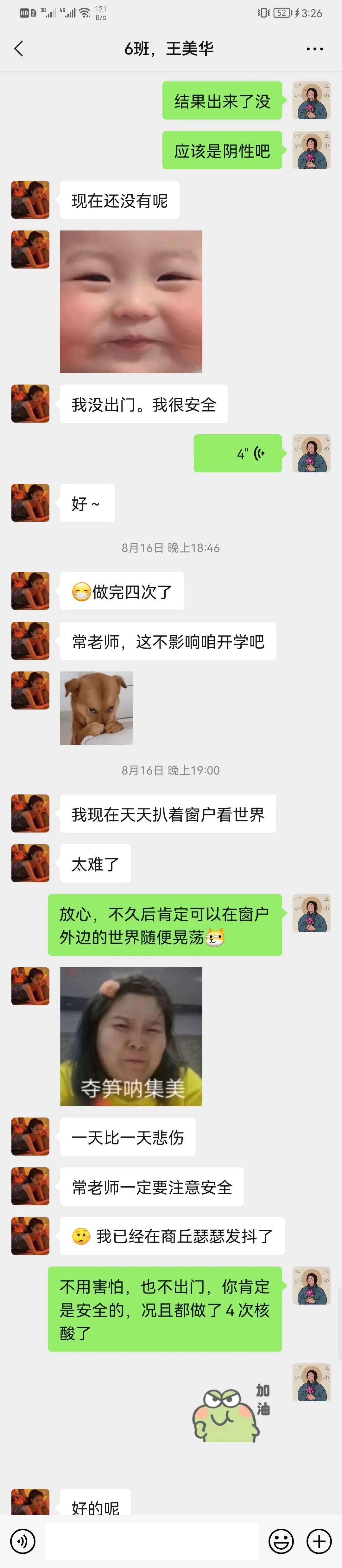Open sender avatar beside 现在还没有呢
Viewport: 342px width, 1568px height.
[x=30, y=200]
